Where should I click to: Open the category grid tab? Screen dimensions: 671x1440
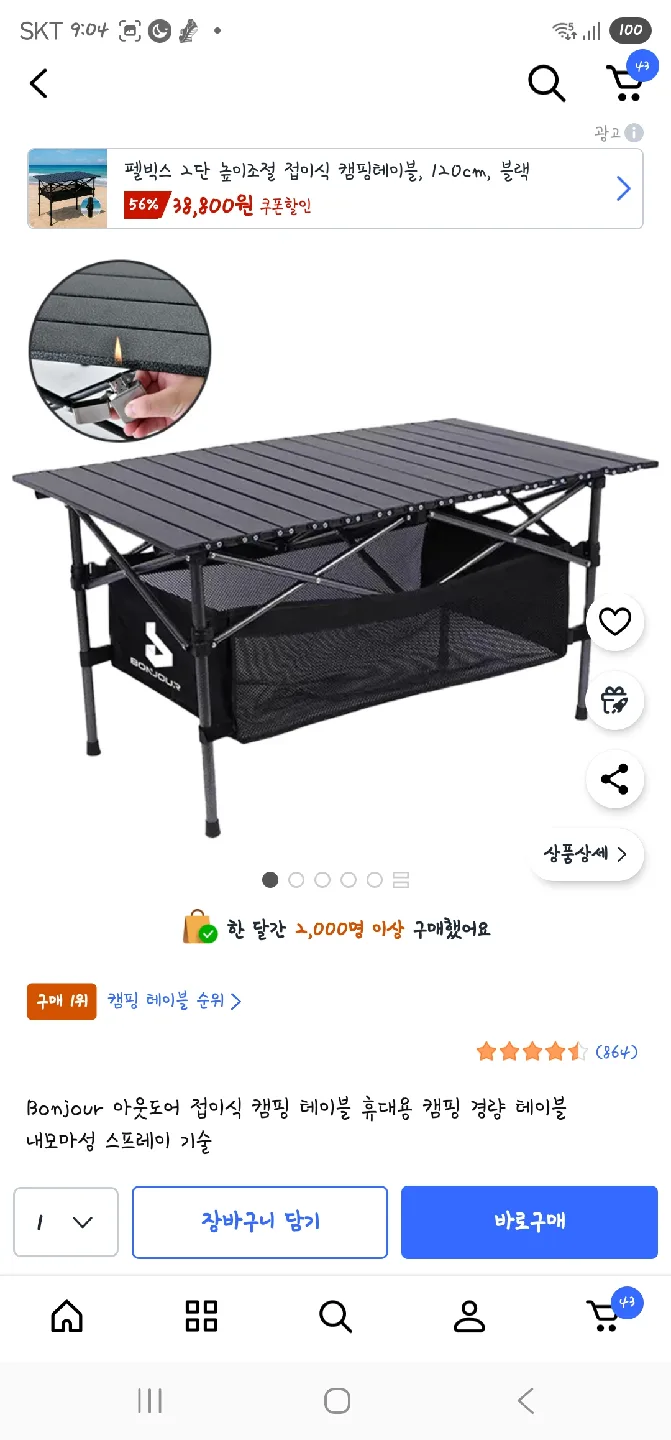[201, 1316]
